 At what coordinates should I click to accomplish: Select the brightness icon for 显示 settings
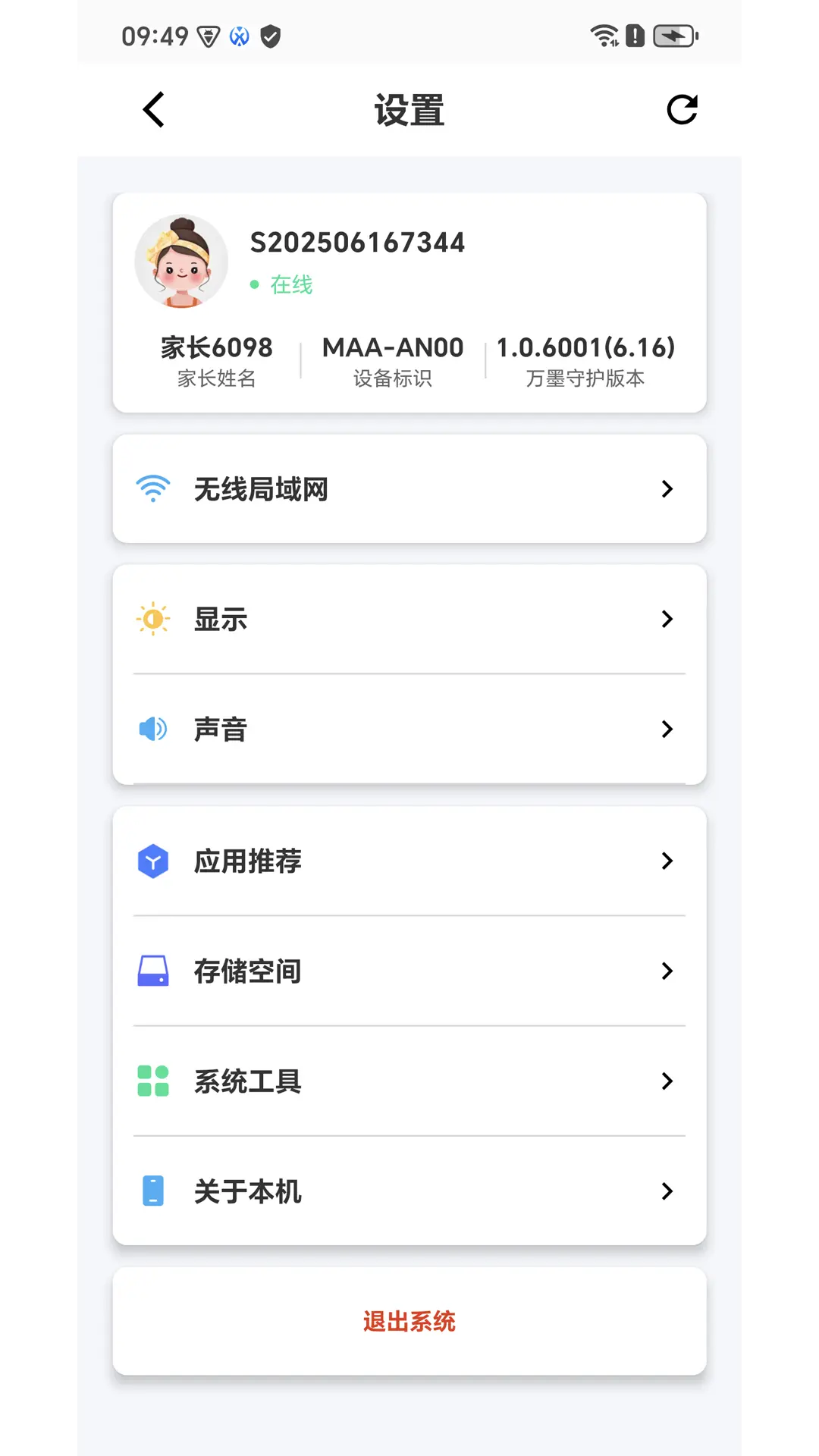(x=152, y=619)
